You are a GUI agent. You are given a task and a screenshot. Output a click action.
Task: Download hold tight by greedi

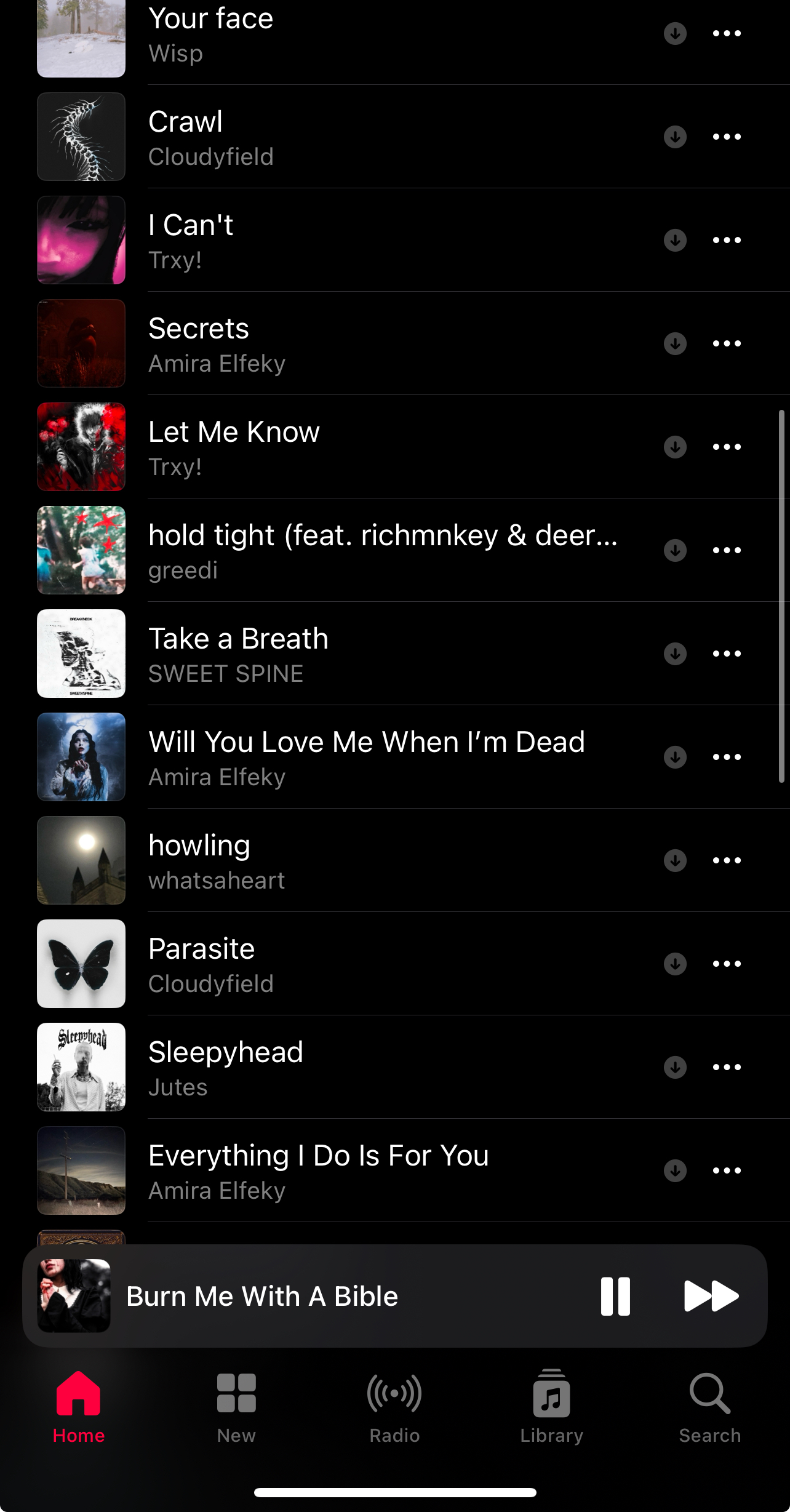[675, 550]
